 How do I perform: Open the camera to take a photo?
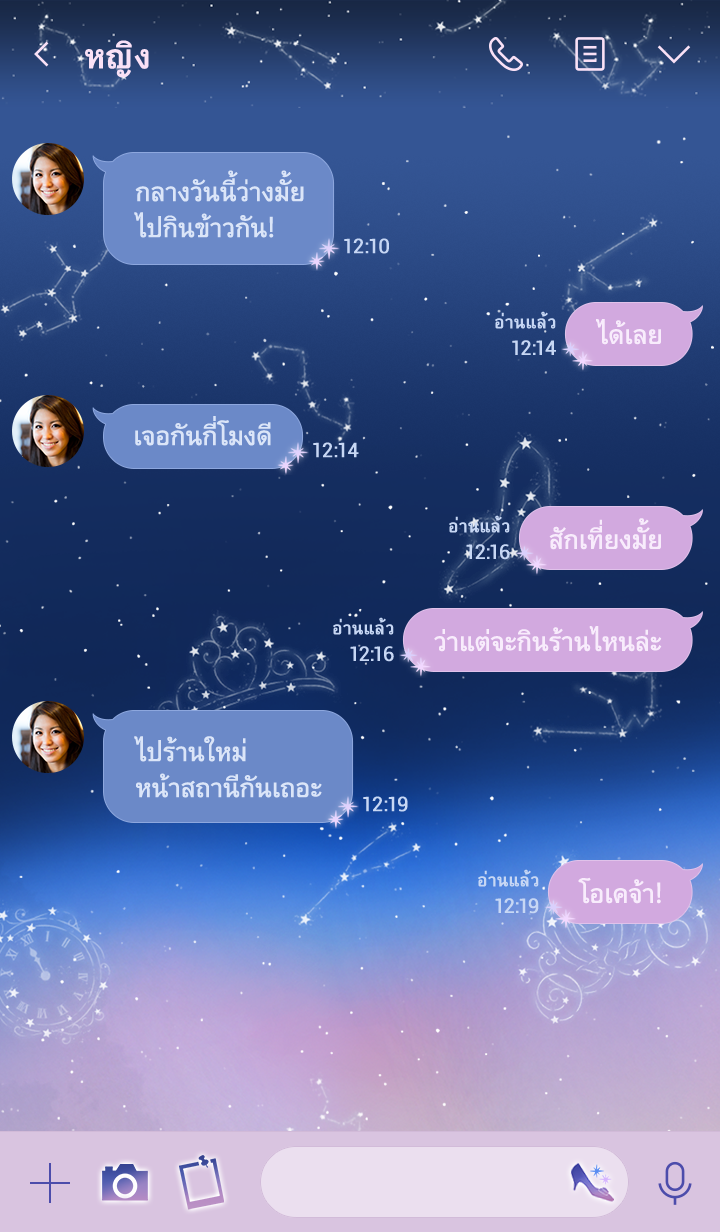coord(124,1183)
